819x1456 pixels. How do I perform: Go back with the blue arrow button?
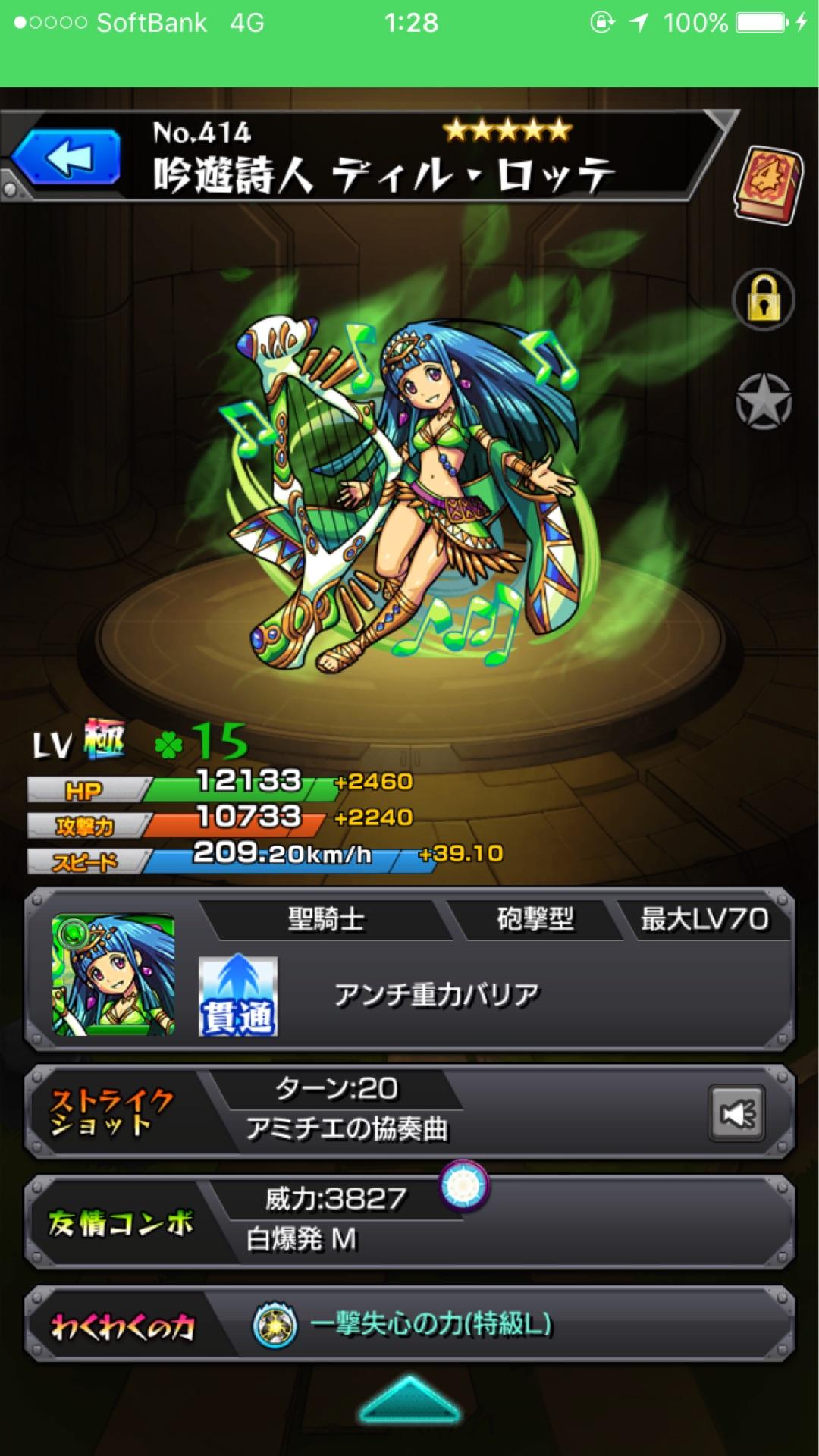67,158
